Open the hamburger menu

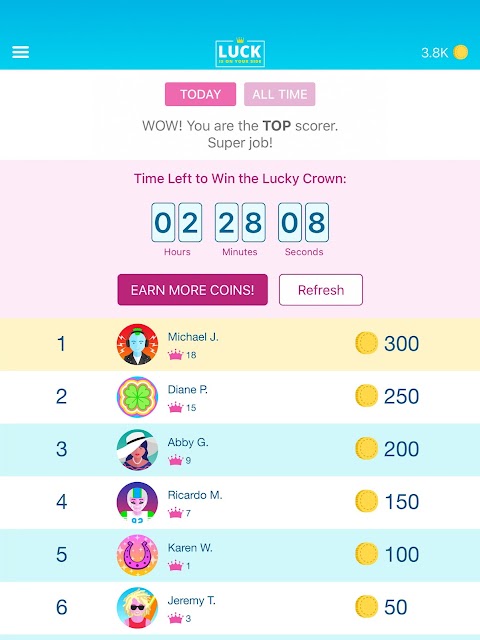pos(20,52)
